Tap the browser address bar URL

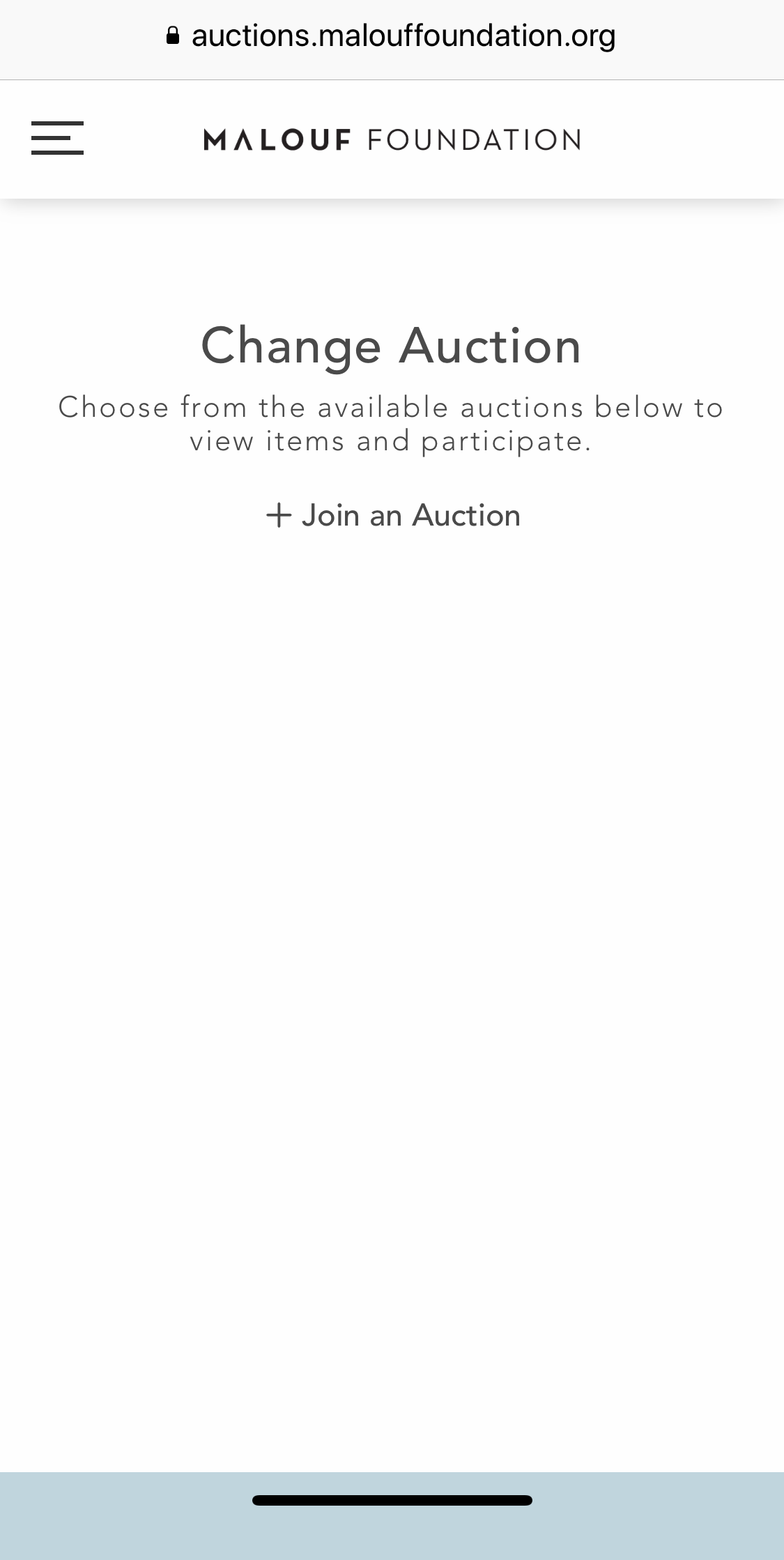pyautogui.click(x=403, y=36)
